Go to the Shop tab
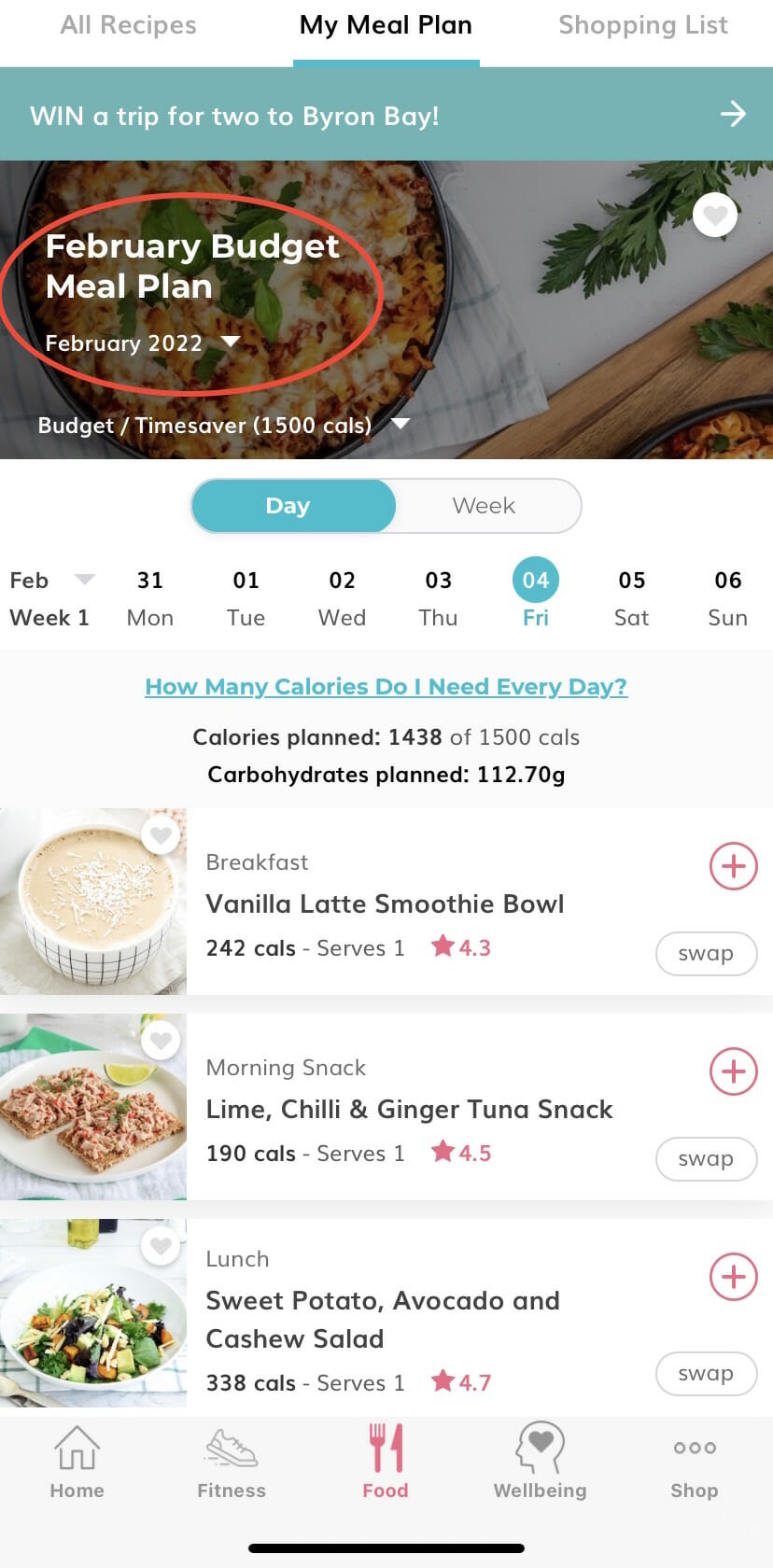 coord(695,1462)
